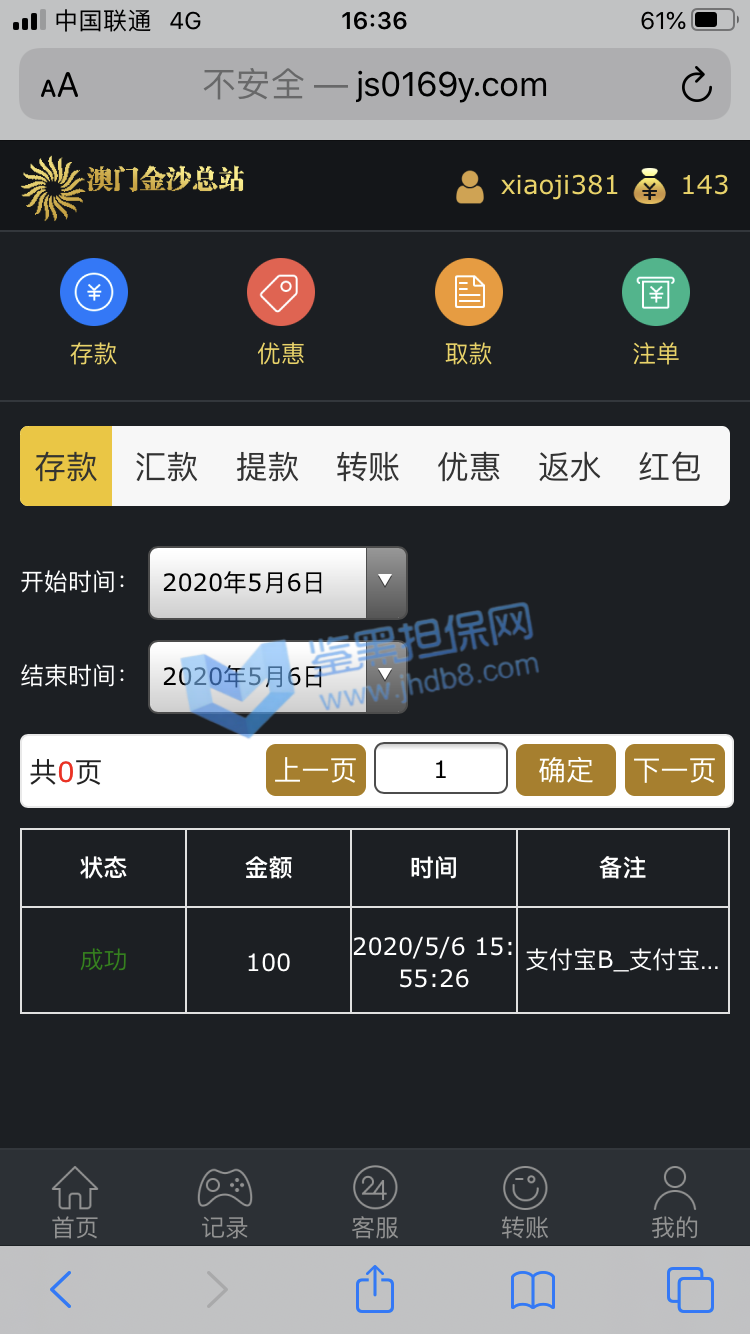The image size is (750, 1334).
Task: Tap the page number input field
Action: click(x=441, y=770)
